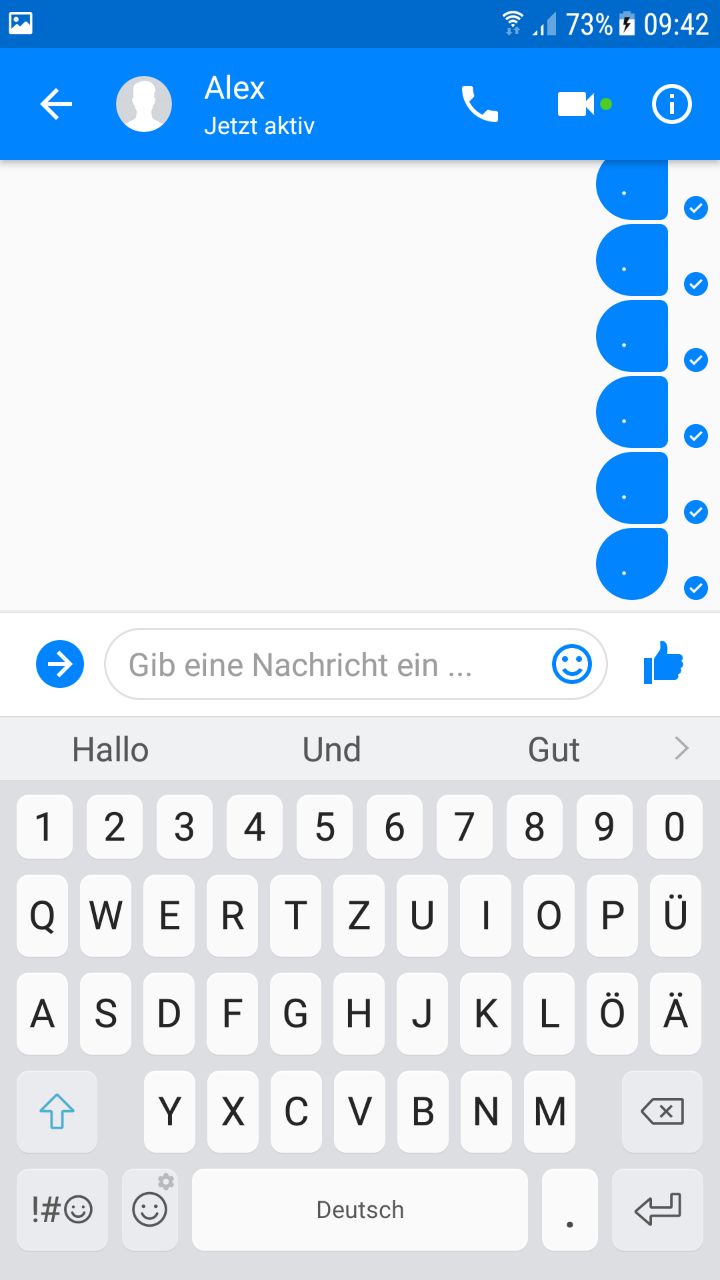Start a voice call with Alex

(479, 104)
